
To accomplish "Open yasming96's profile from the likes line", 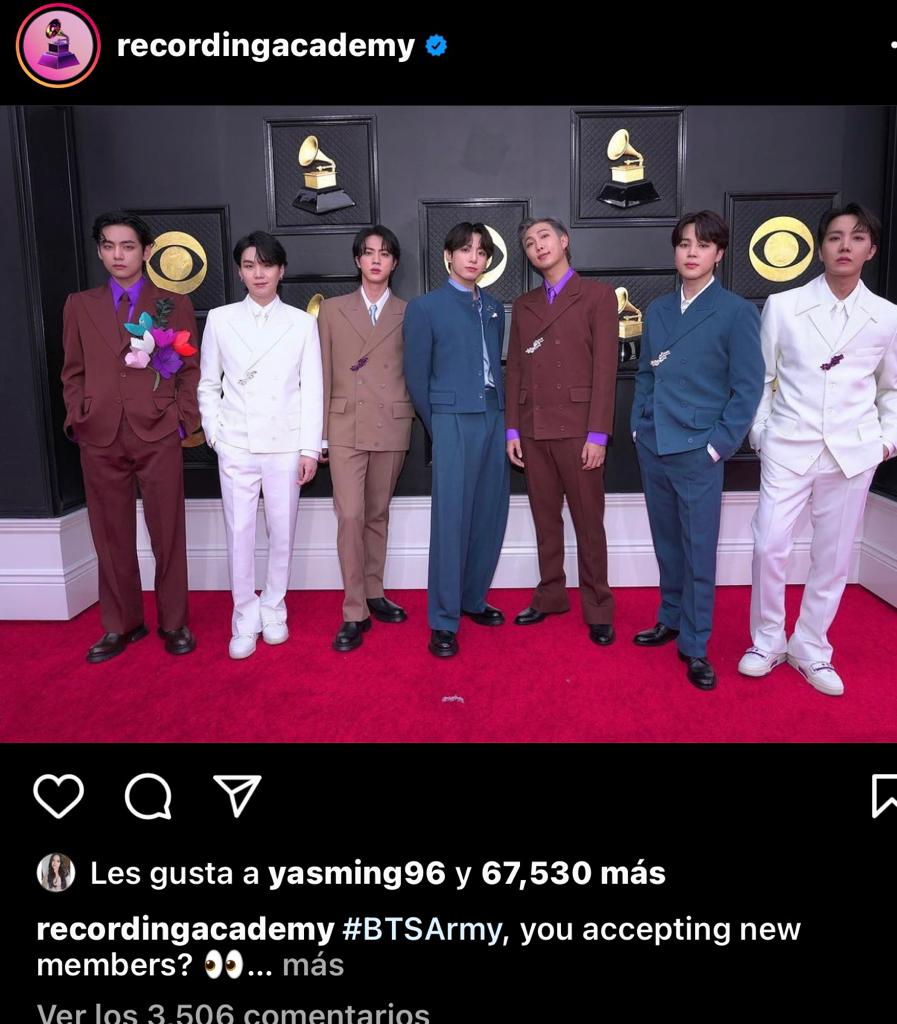I will (356, 873).
